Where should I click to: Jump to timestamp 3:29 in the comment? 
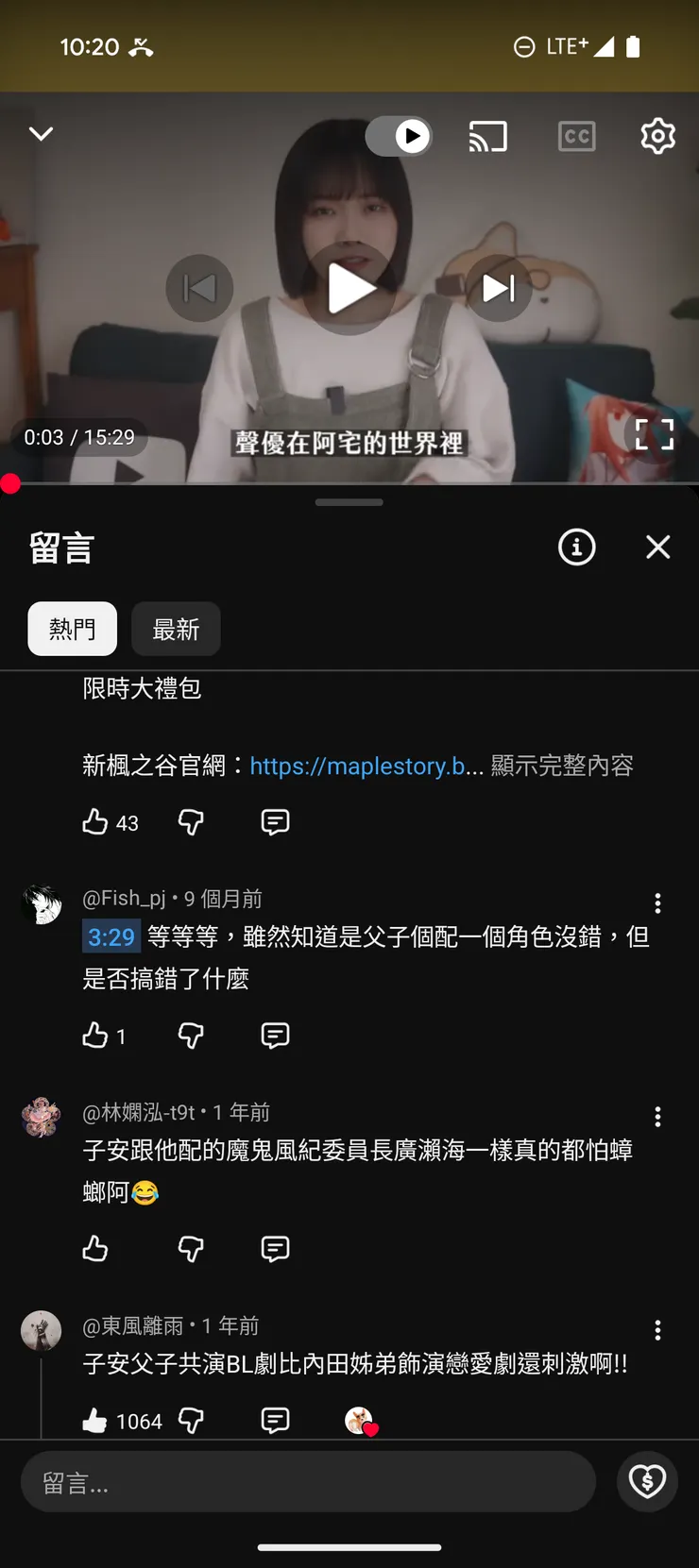point(111,937)
